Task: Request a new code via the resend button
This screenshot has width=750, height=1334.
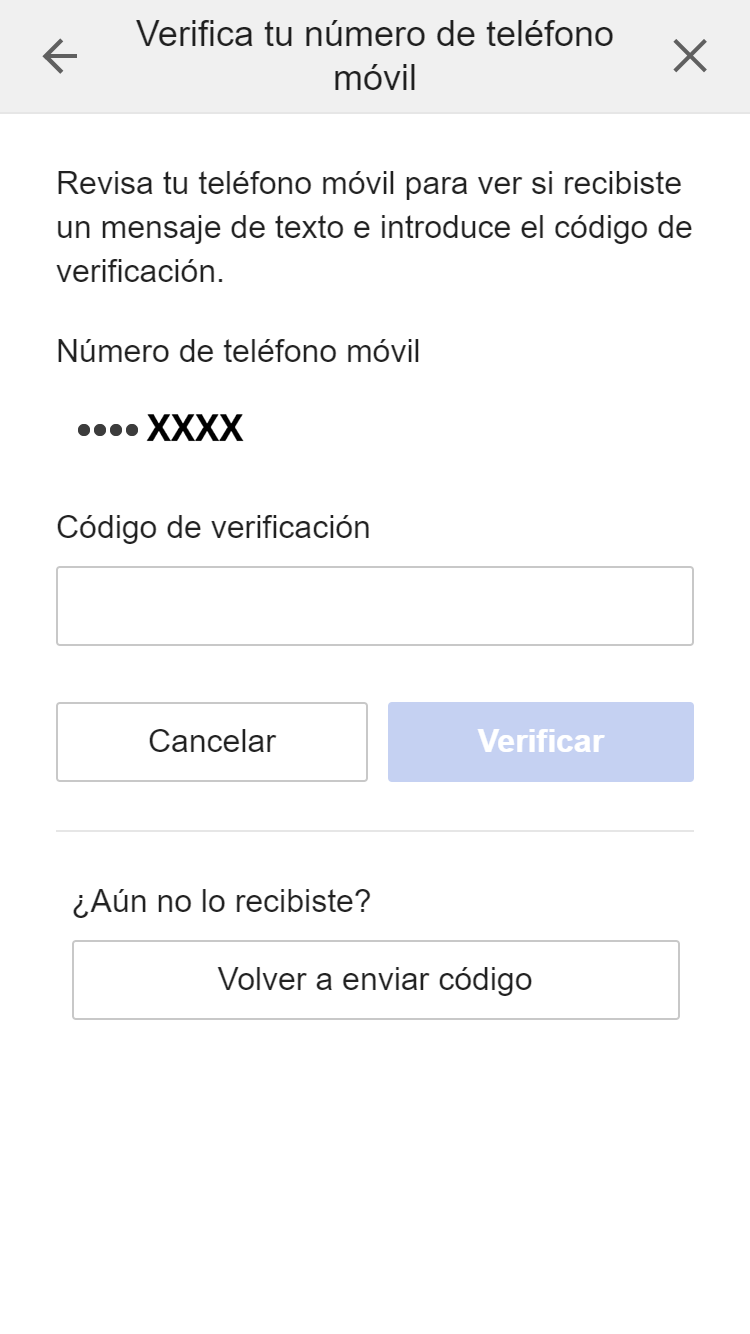Action: click(x=375, y=979)
